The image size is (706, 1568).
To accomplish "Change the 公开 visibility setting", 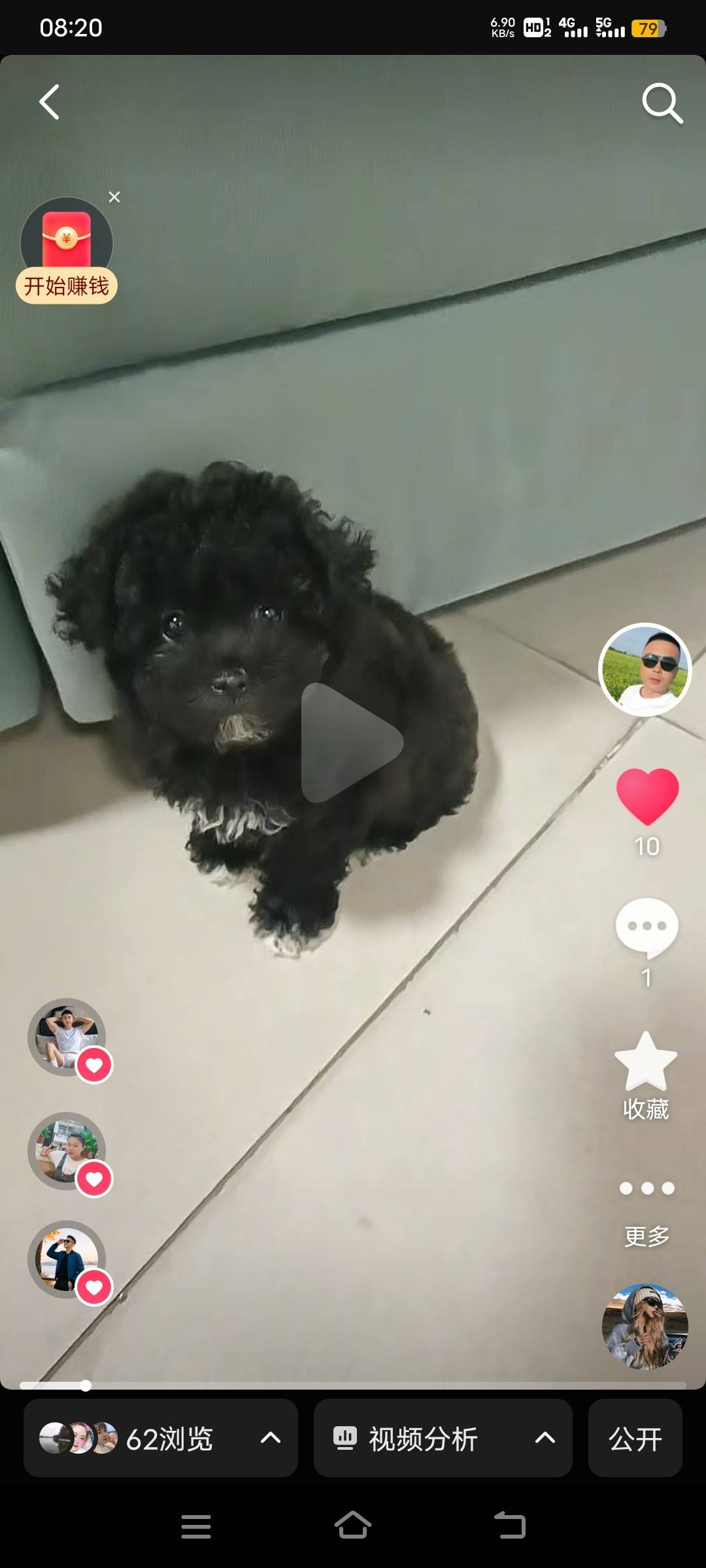I will click(635, 1438).
